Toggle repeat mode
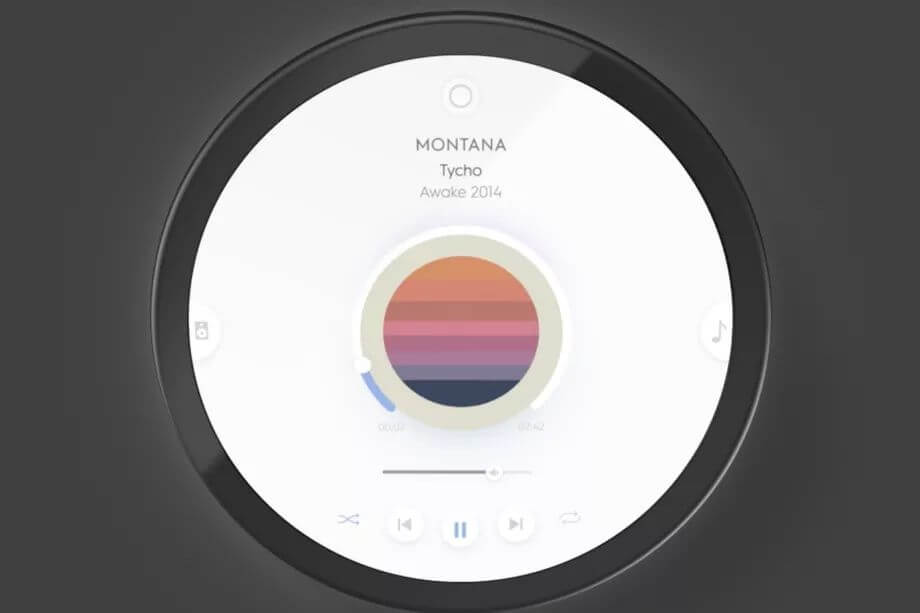The height and width of the screenshot is (613, 920). click(x=571, y=518)
